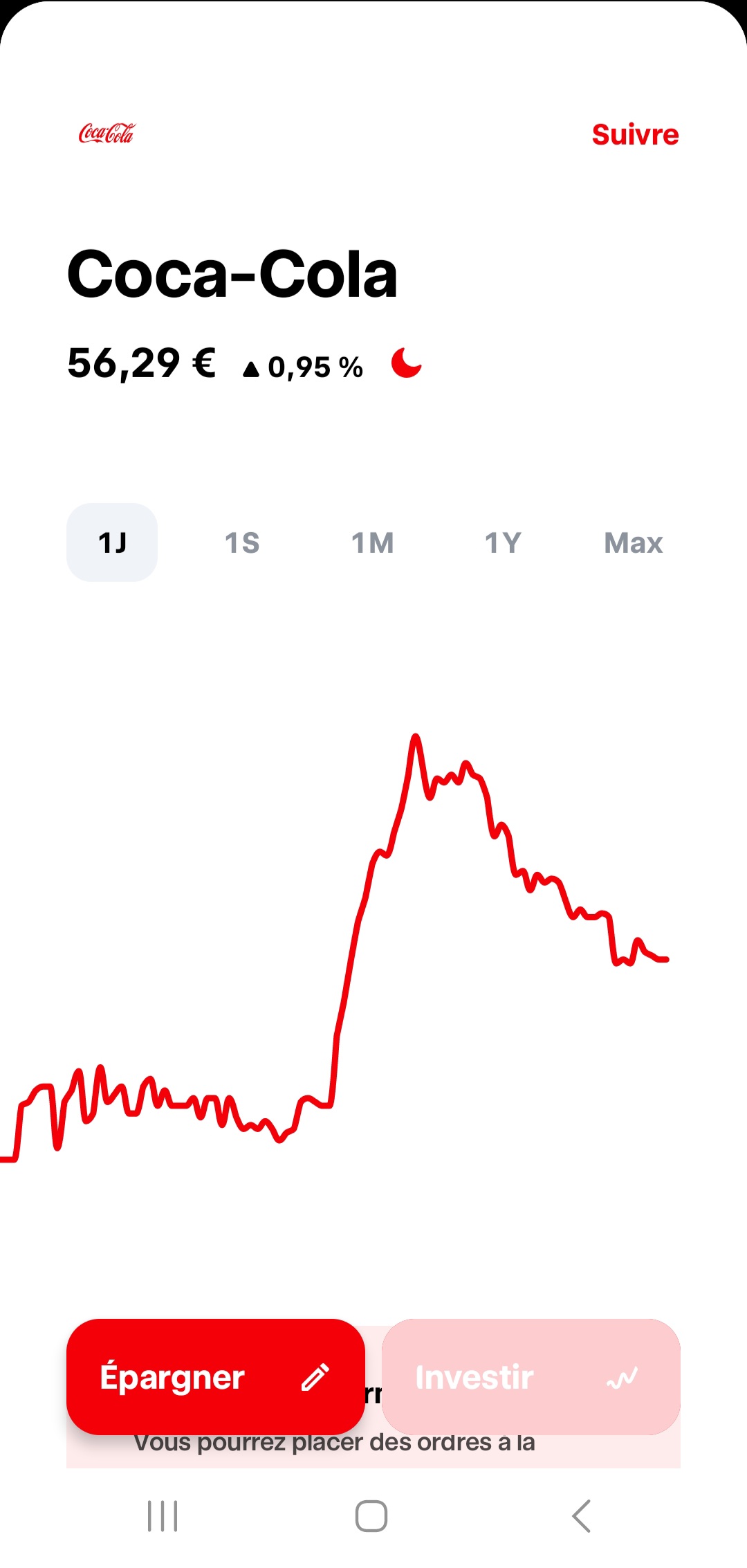Go back with system back button
Image resolution: width=747 pixels, height=1568 pixels.
pyautogui.click(x=582, y=1516)
